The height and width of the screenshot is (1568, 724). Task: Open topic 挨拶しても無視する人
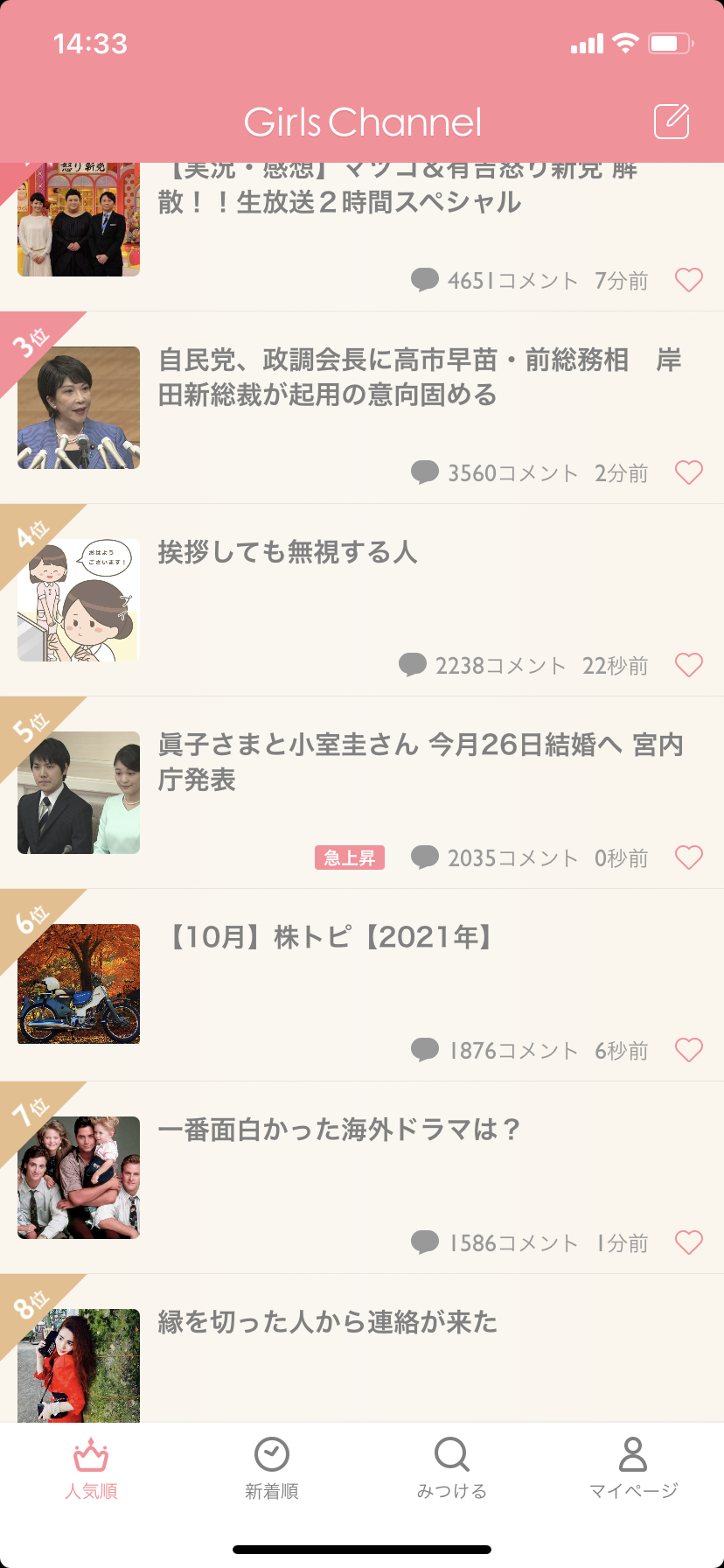coord(362,600)
